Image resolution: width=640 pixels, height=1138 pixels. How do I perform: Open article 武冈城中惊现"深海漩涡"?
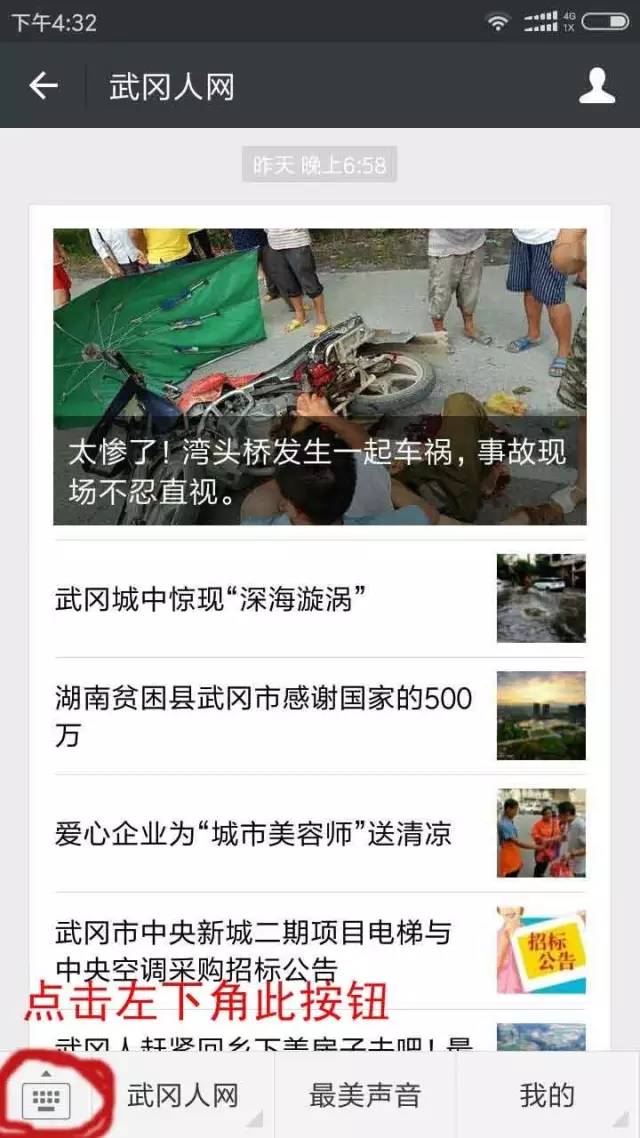[x=319, y=599]
